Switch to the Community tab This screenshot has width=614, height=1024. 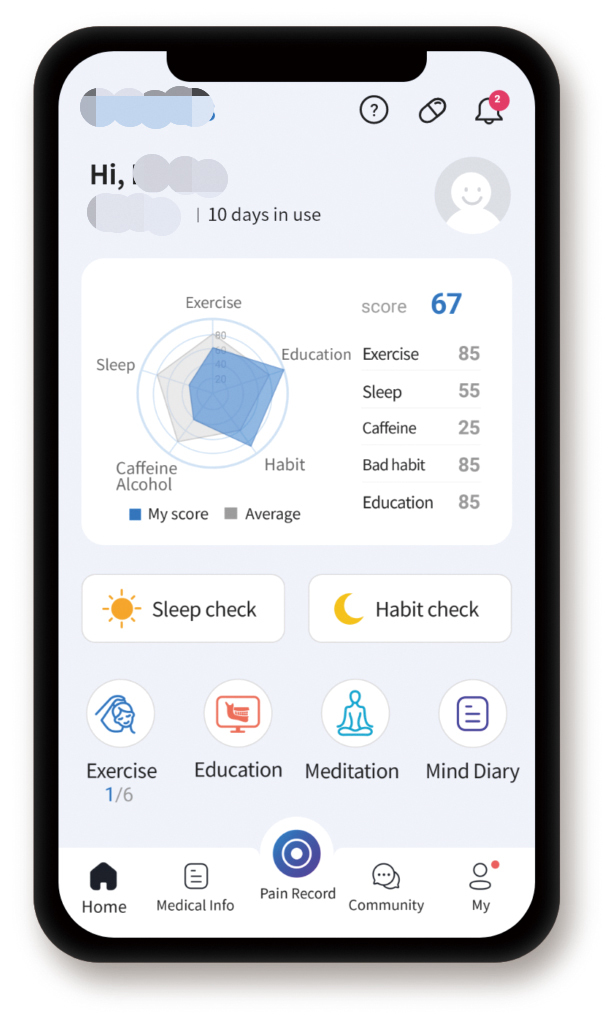[x=386, y=888]
